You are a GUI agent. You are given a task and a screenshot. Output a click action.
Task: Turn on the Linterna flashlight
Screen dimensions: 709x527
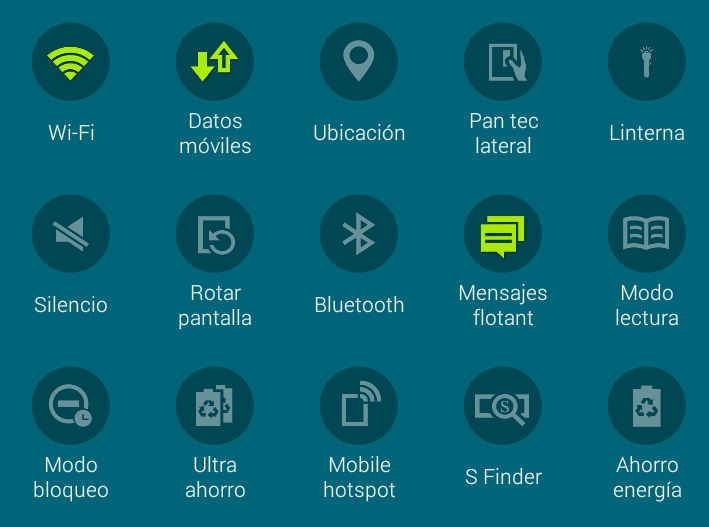(647, 62)
